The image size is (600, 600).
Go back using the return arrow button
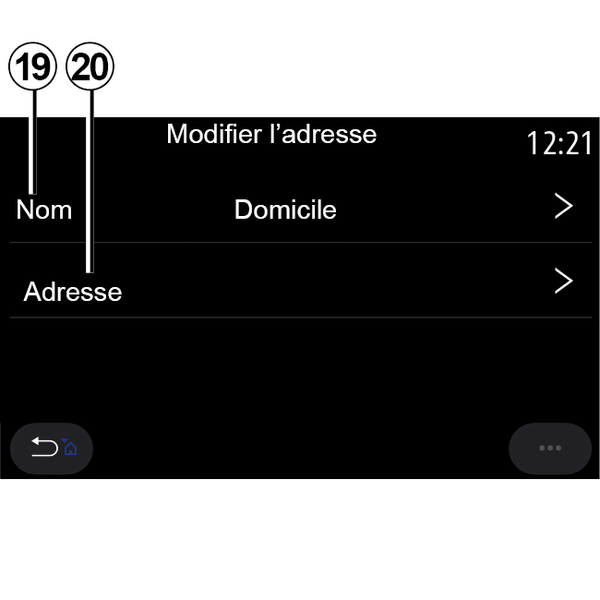click(50, 447)
